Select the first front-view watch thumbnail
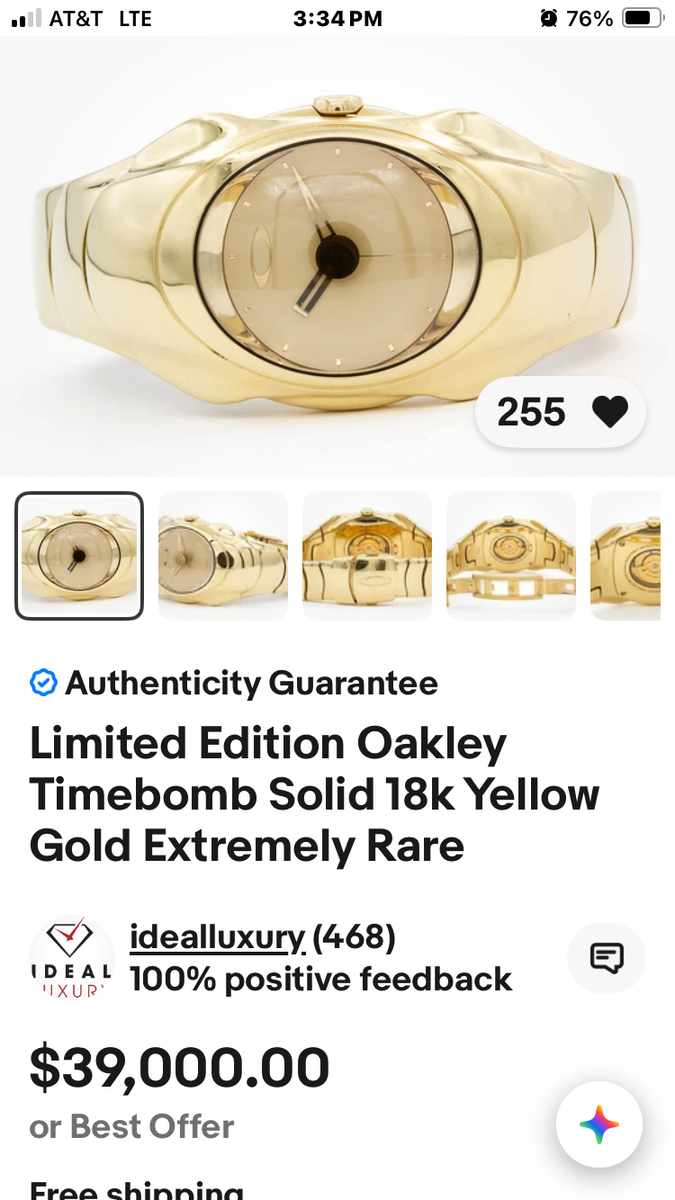 [79, 556]
